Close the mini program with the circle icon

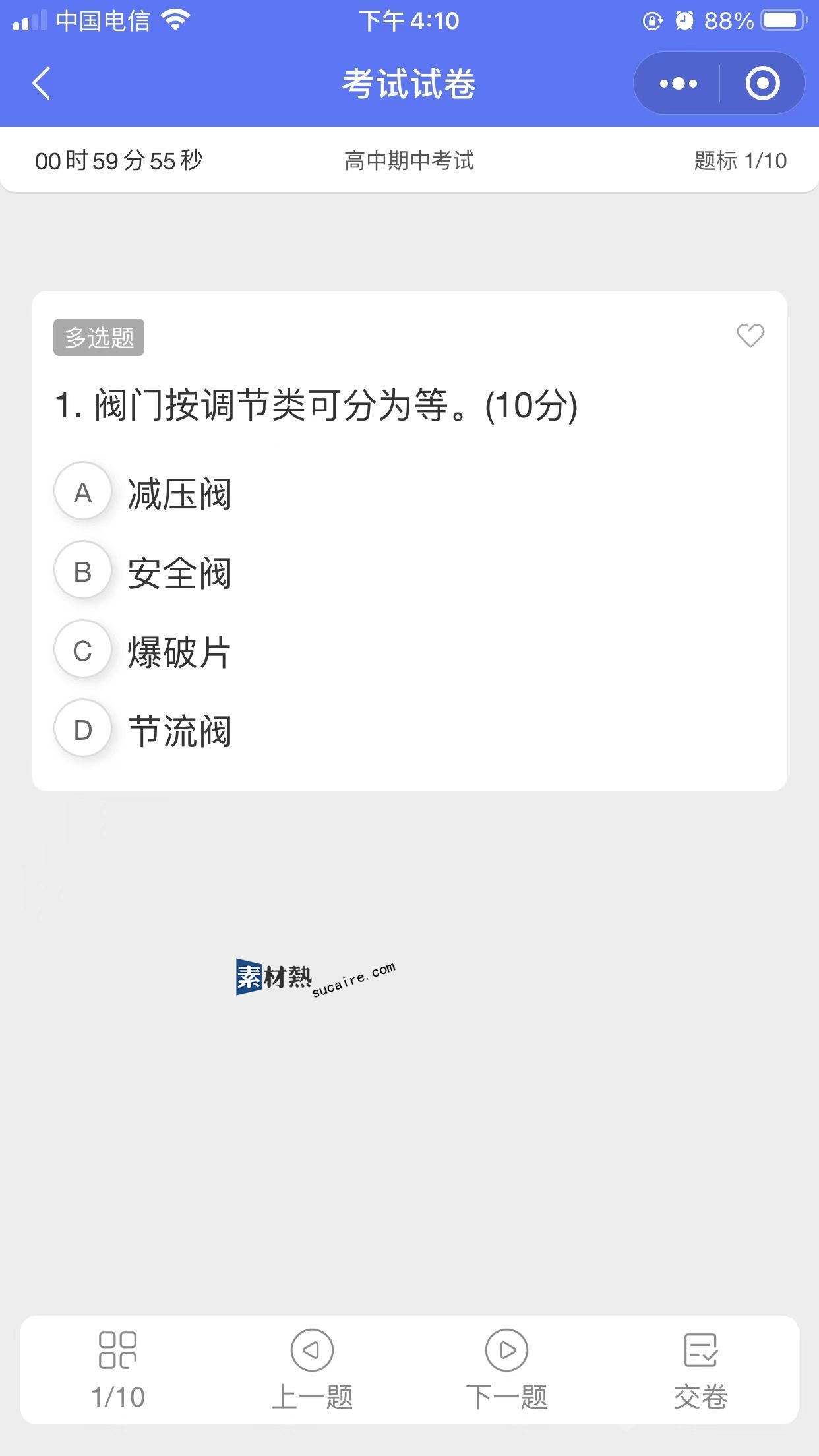(x=763, y=84)
